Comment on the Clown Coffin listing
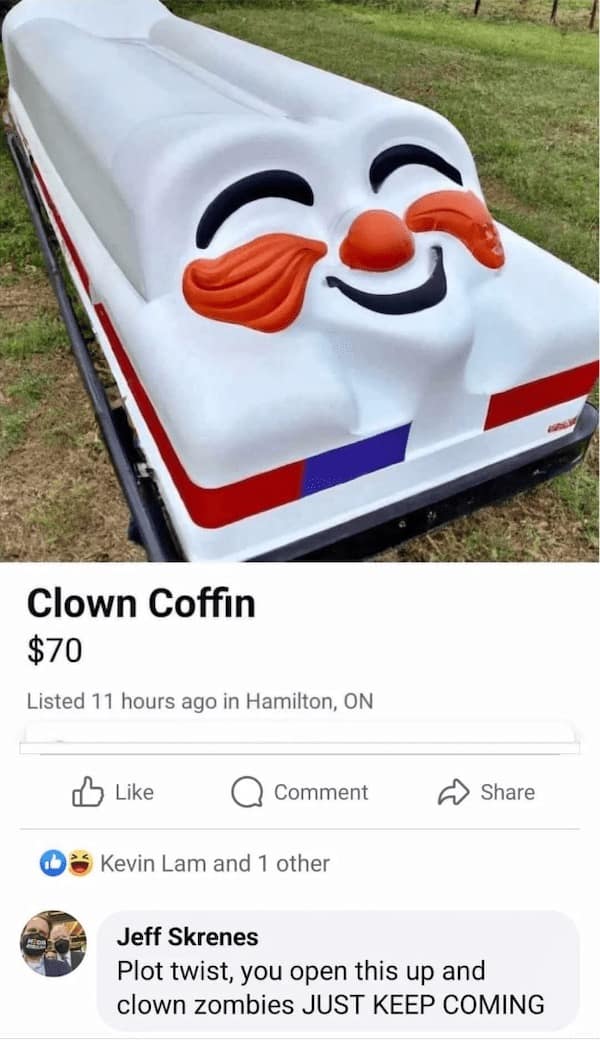 click(300, 792)
